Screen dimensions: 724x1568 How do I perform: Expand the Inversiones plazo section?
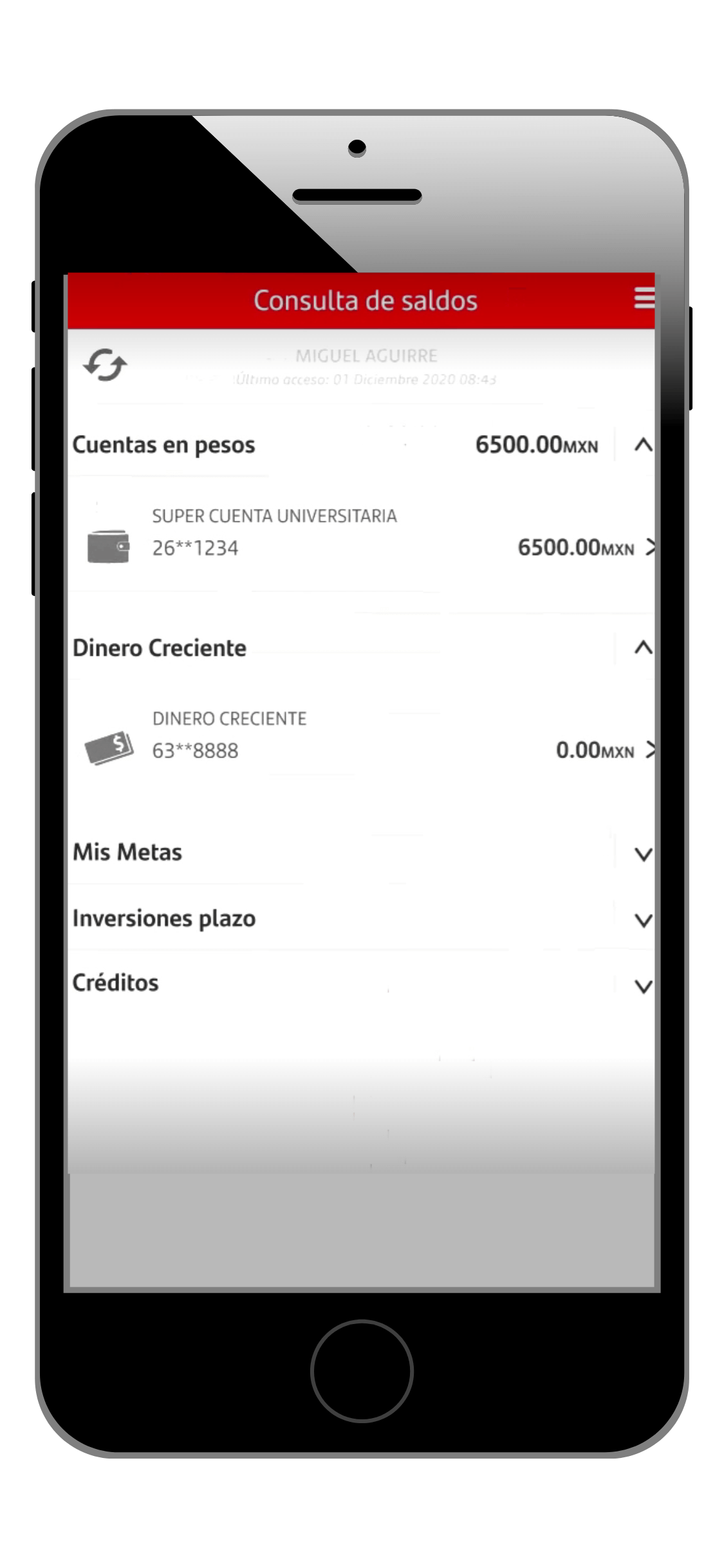pyautogui.click(x=643, y=920)
